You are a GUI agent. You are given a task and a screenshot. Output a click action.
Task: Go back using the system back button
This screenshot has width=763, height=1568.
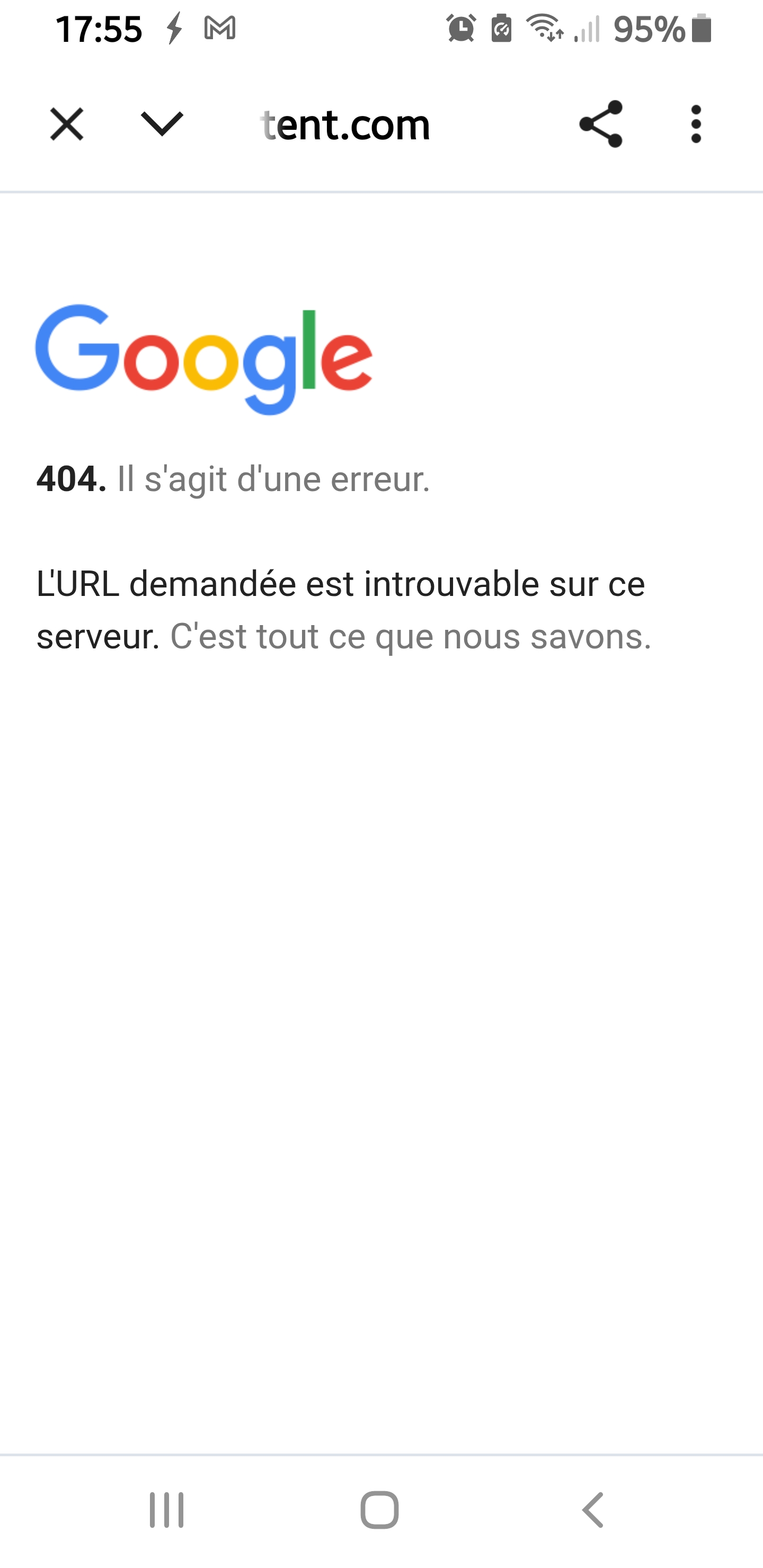592,1510
